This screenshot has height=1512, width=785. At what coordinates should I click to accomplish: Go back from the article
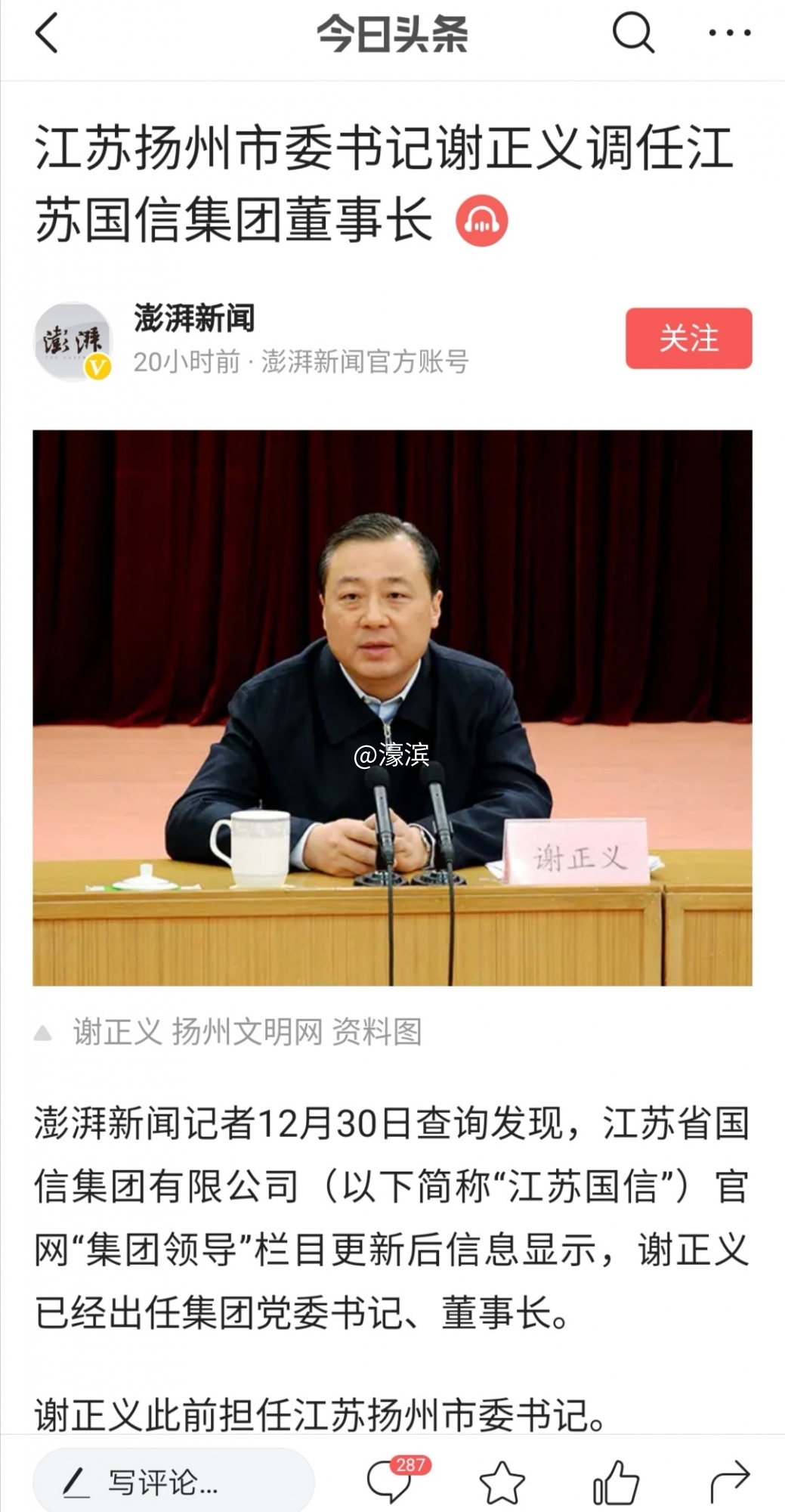[x=47, y=34]
